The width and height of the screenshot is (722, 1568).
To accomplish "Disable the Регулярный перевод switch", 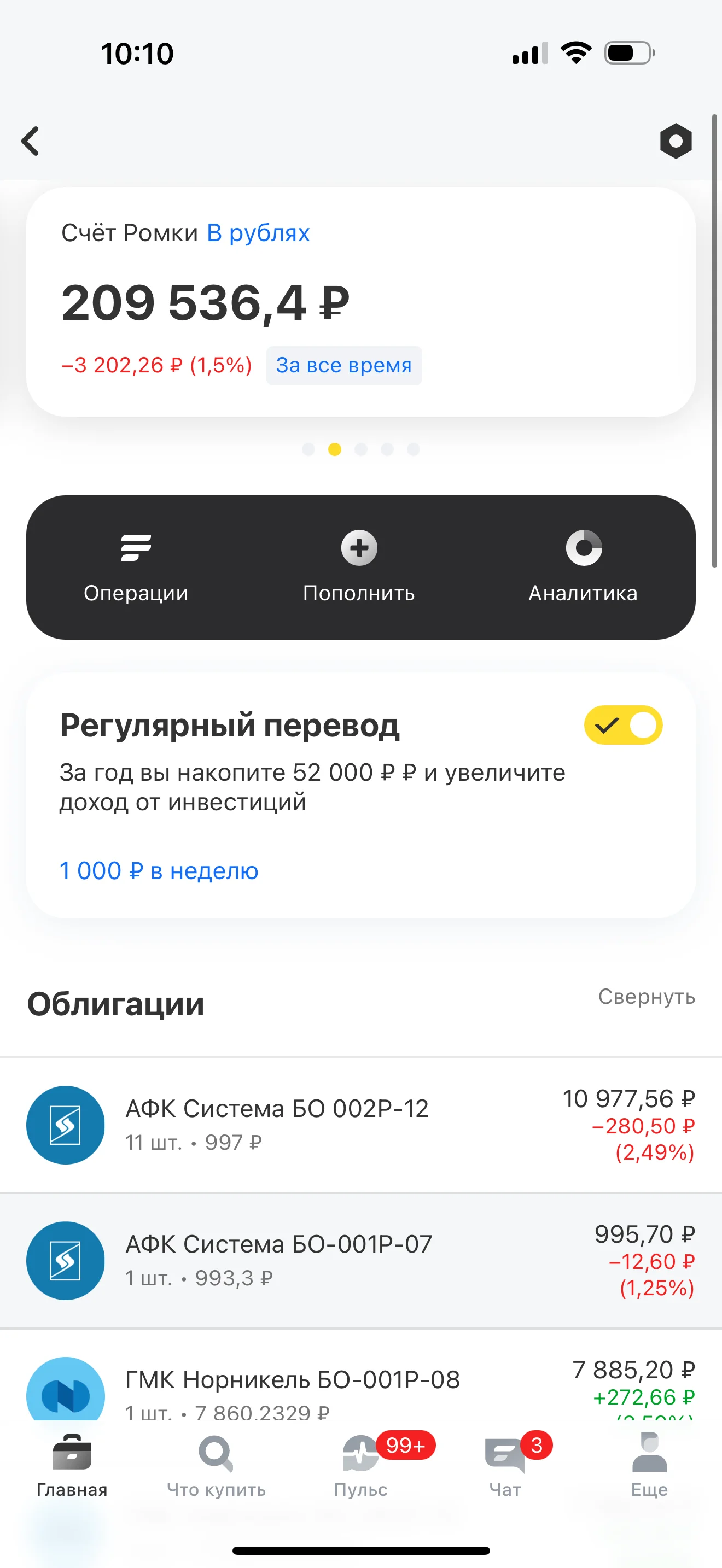I will [x=624, y=725].
